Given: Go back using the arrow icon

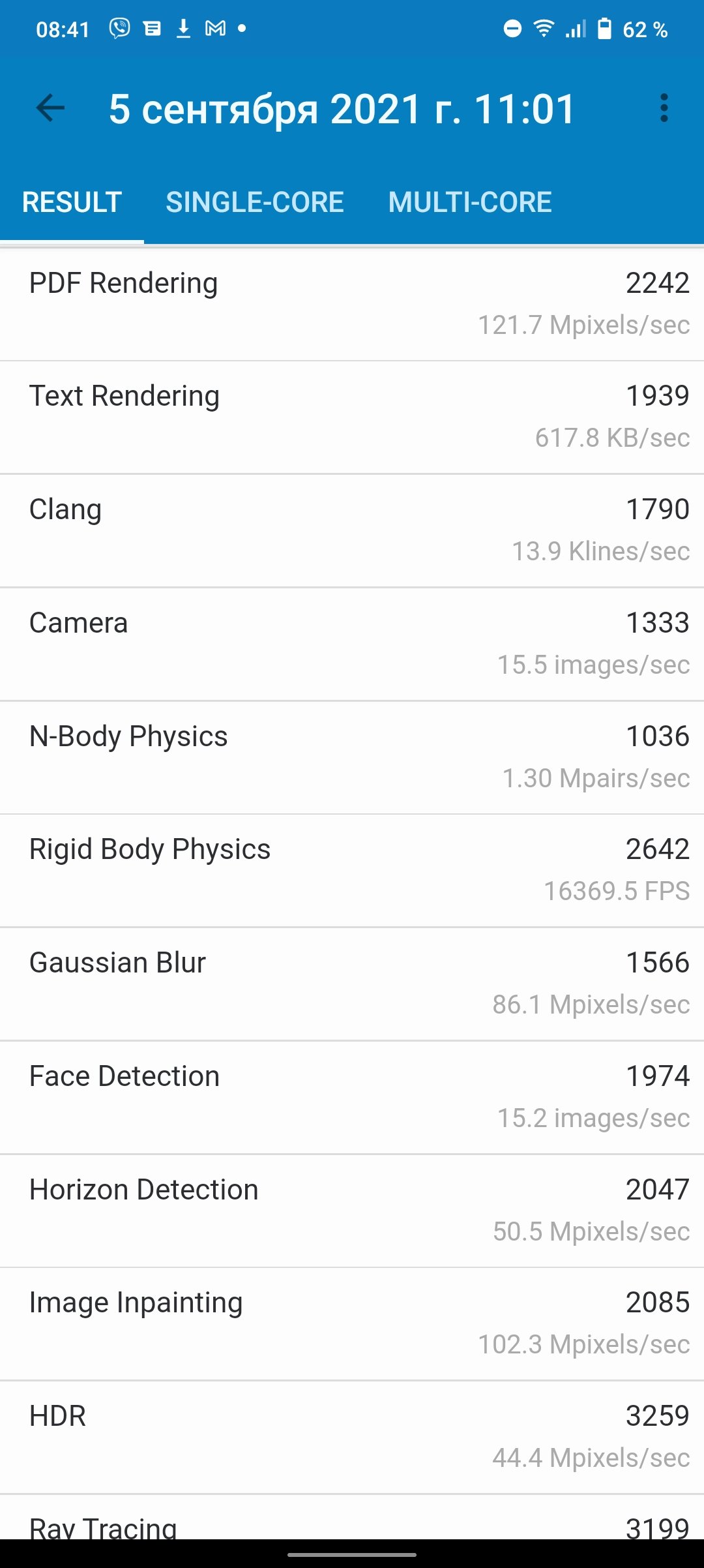Looking at the screenshot, I should (x=50, y=108).
